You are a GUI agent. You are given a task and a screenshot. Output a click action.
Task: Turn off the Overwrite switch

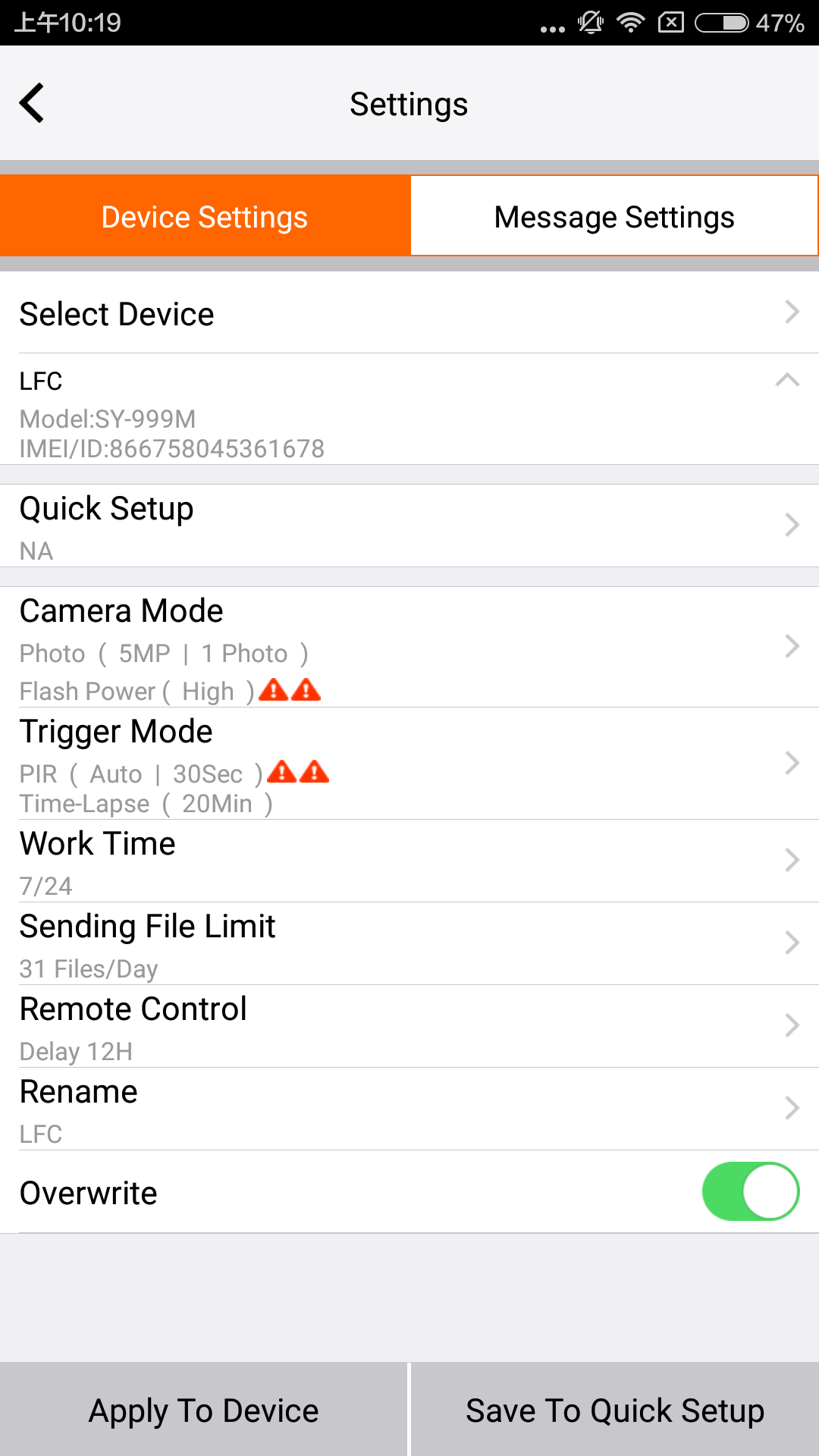tap(750, 1191)
